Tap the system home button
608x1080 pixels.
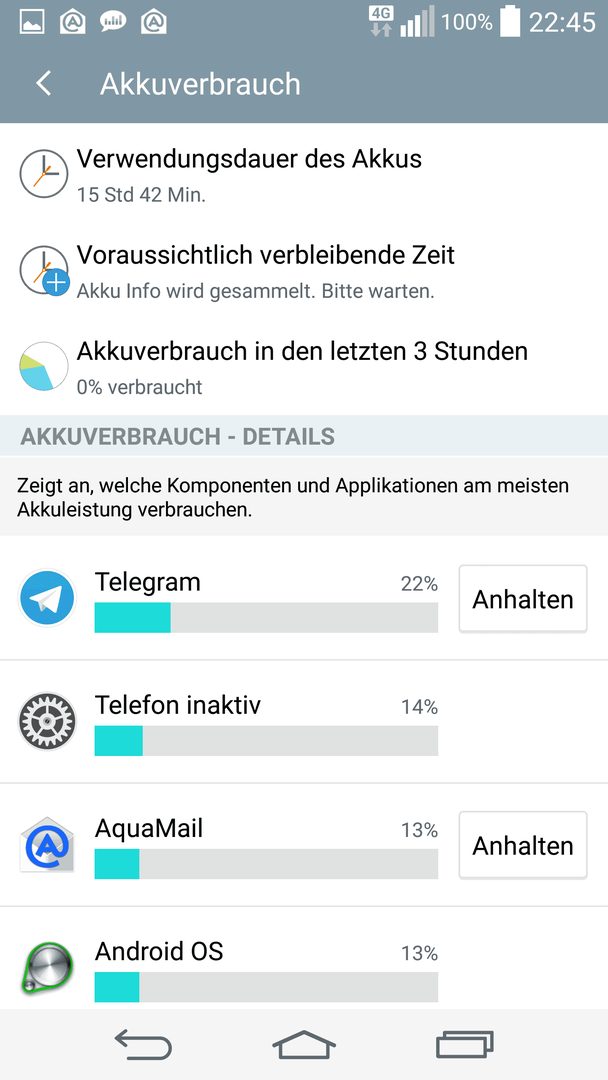pos(304,1044)
